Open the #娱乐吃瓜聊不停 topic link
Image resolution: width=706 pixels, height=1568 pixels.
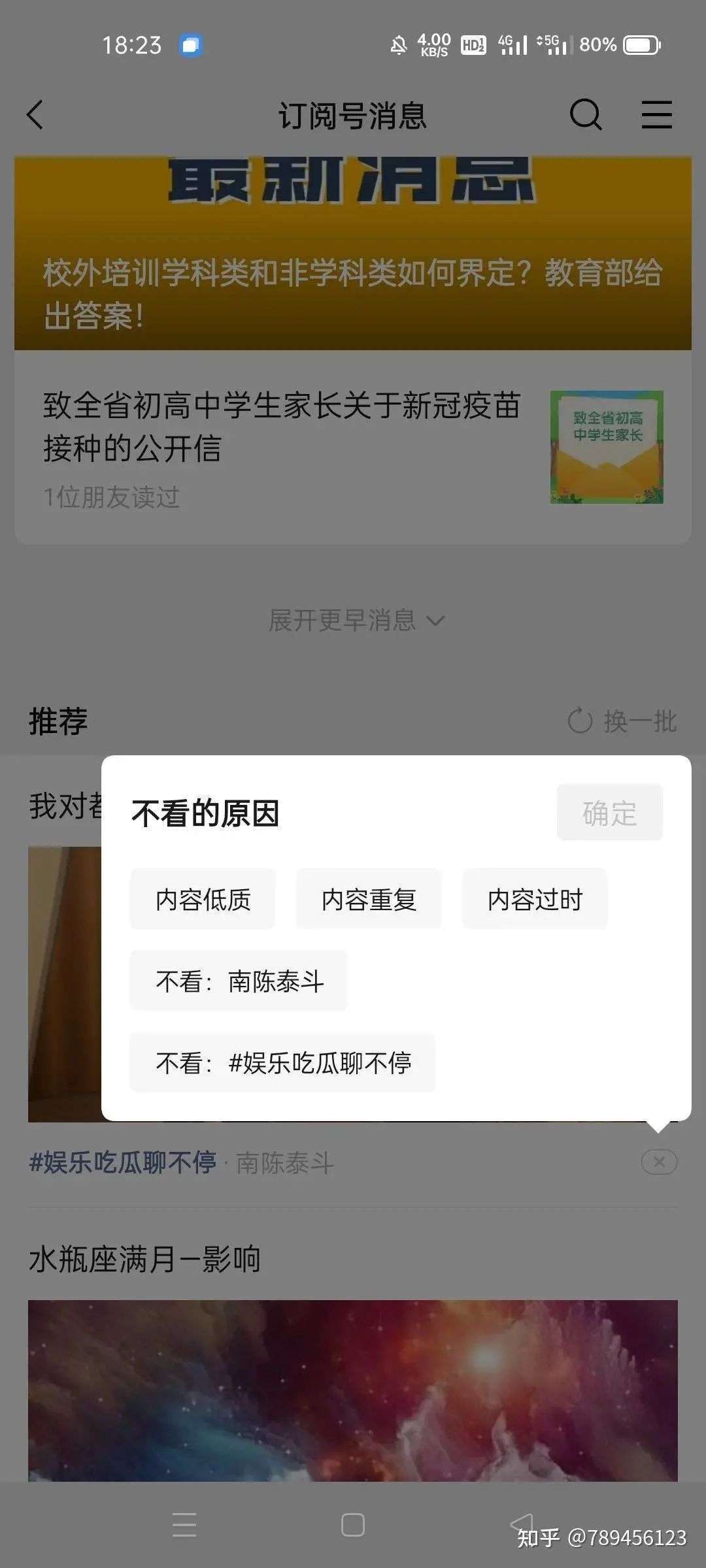(x=123, y=1163)
